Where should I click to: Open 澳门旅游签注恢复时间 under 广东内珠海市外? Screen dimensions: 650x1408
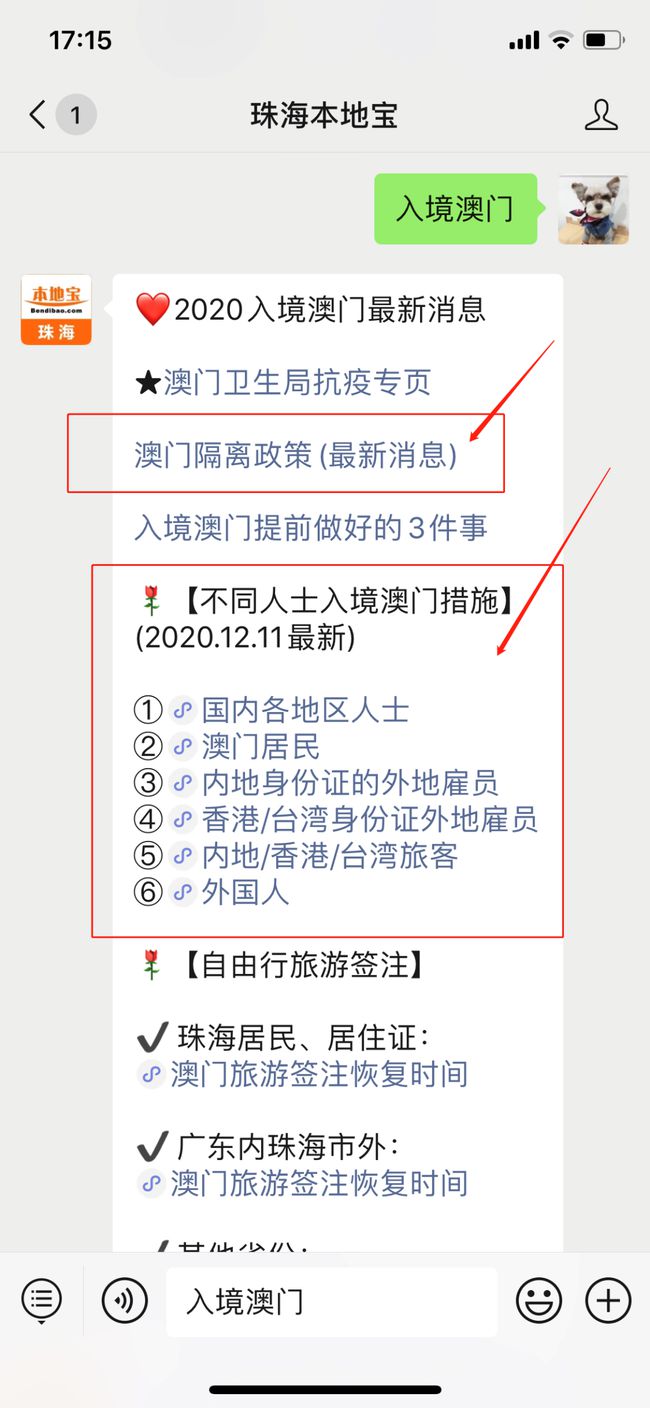coord(319,1184)
